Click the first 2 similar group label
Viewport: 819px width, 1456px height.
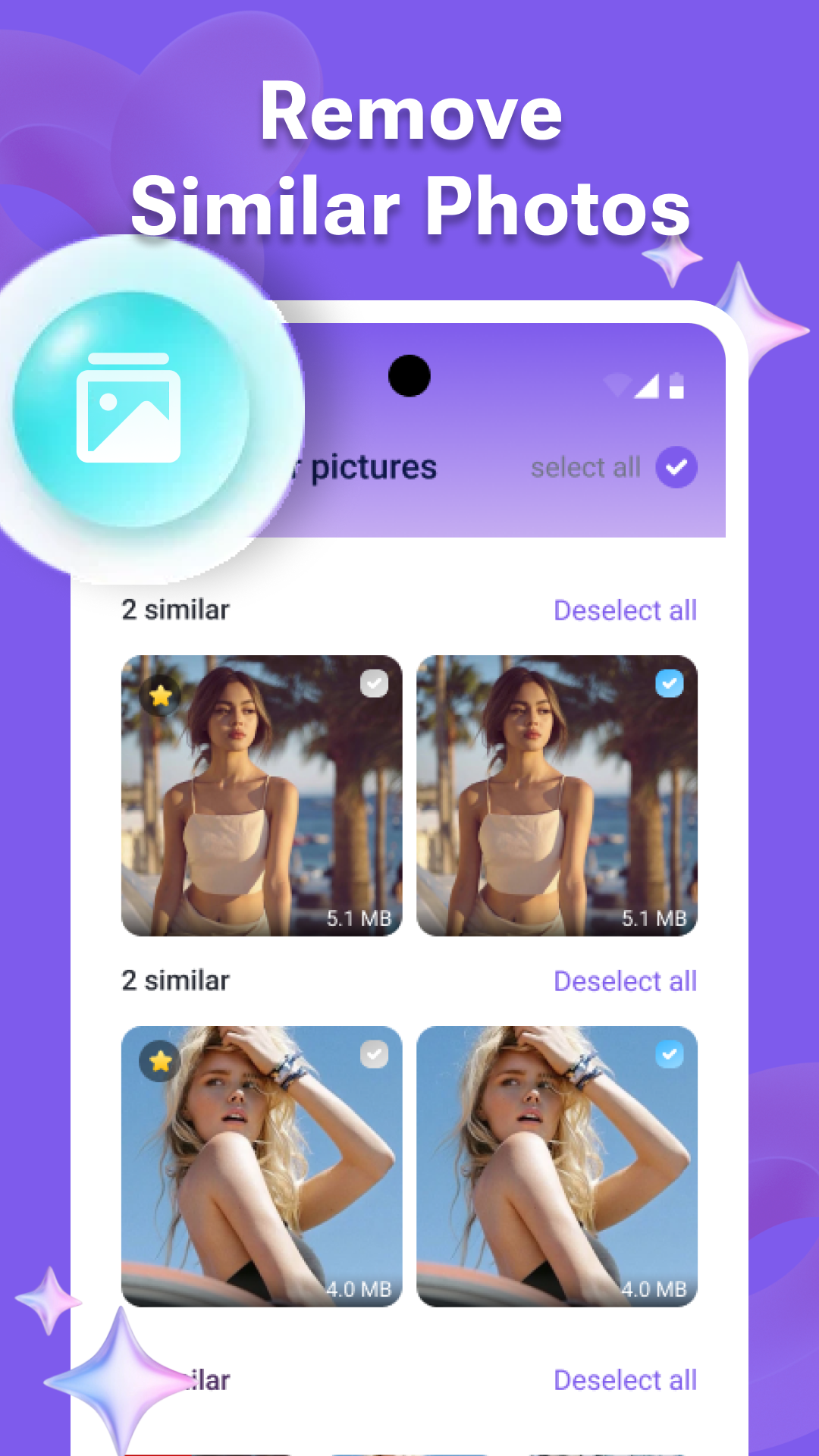[x=175, y=609]
